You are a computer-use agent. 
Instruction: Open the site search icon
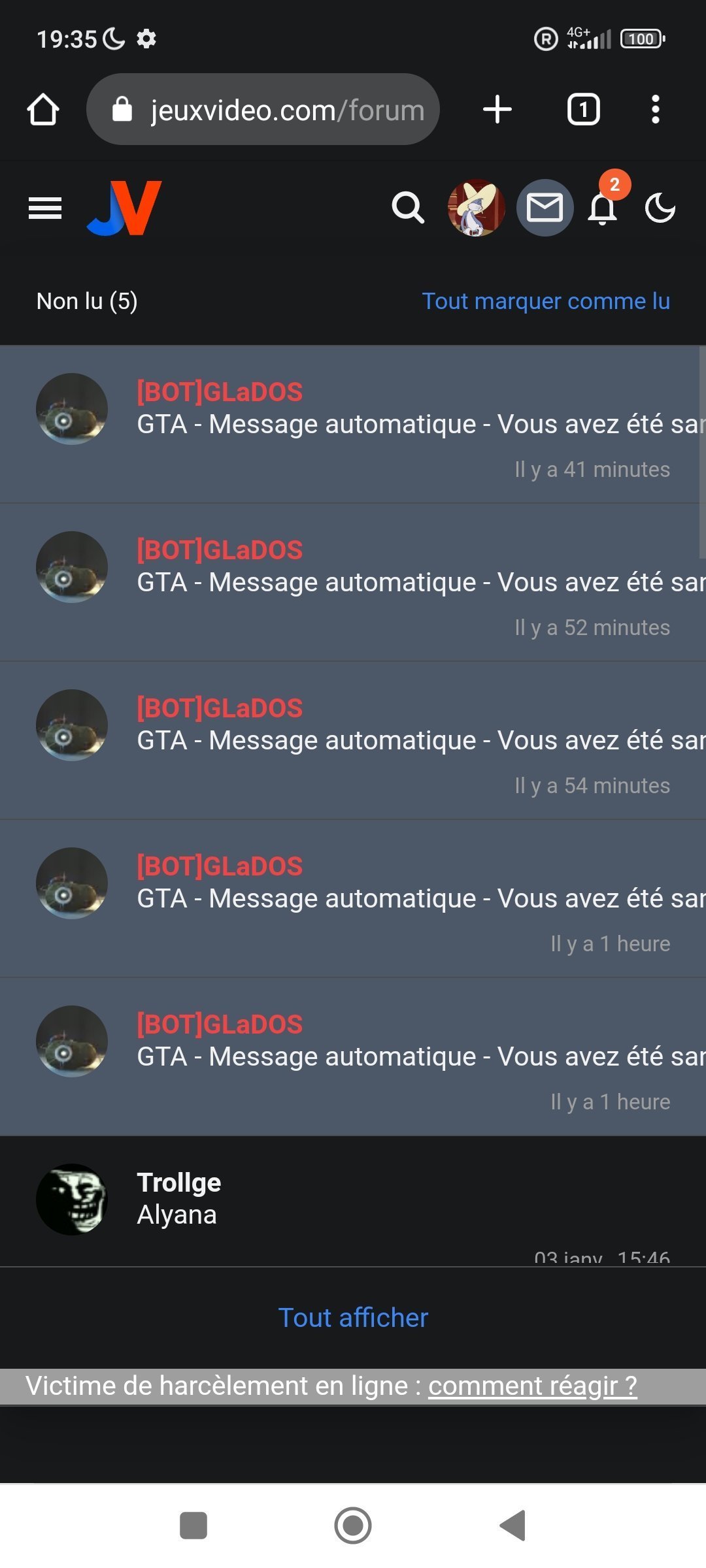[x=408, y=208]
